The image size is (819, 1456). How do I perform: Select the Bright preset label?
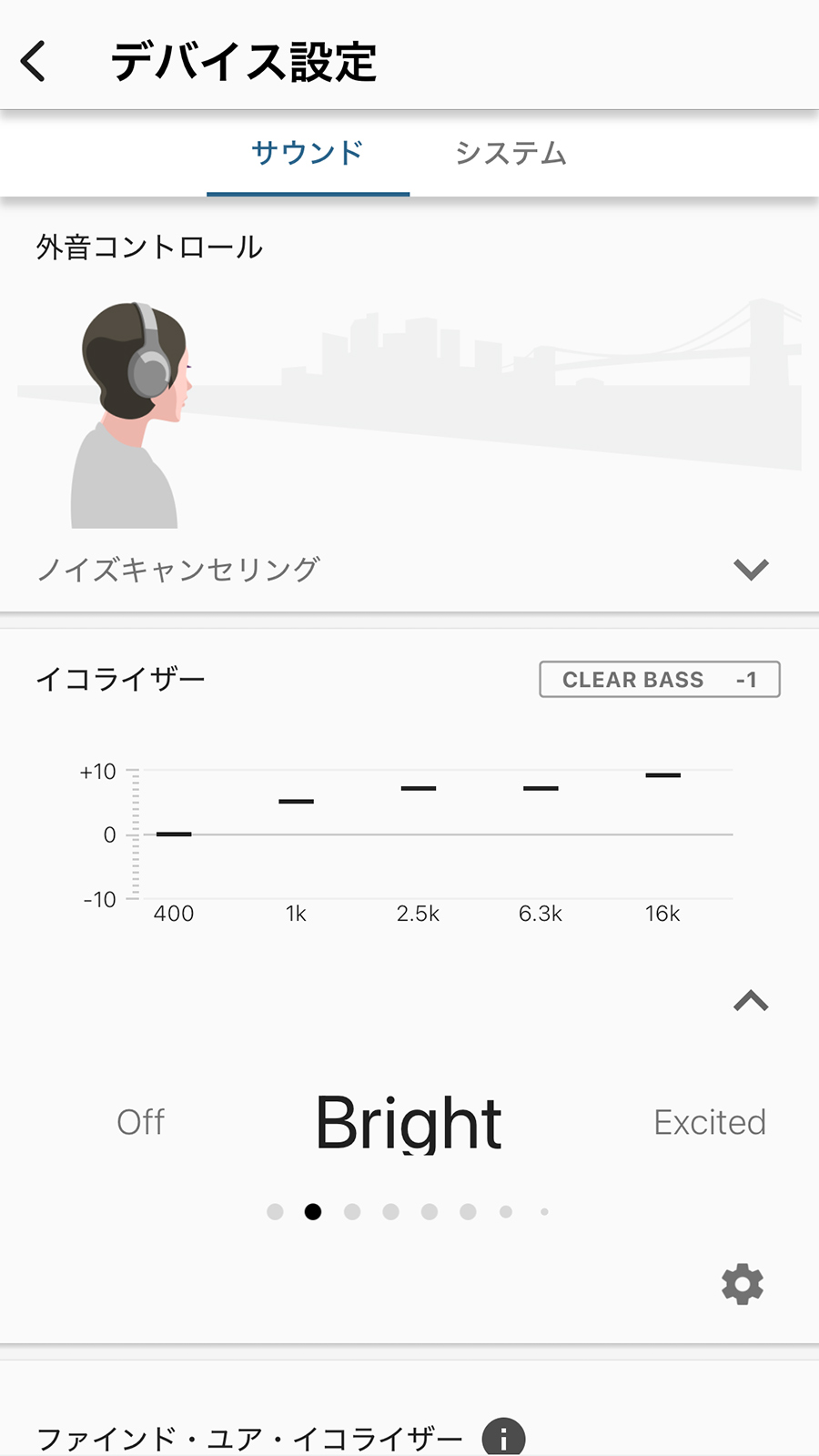[408, 1121]
